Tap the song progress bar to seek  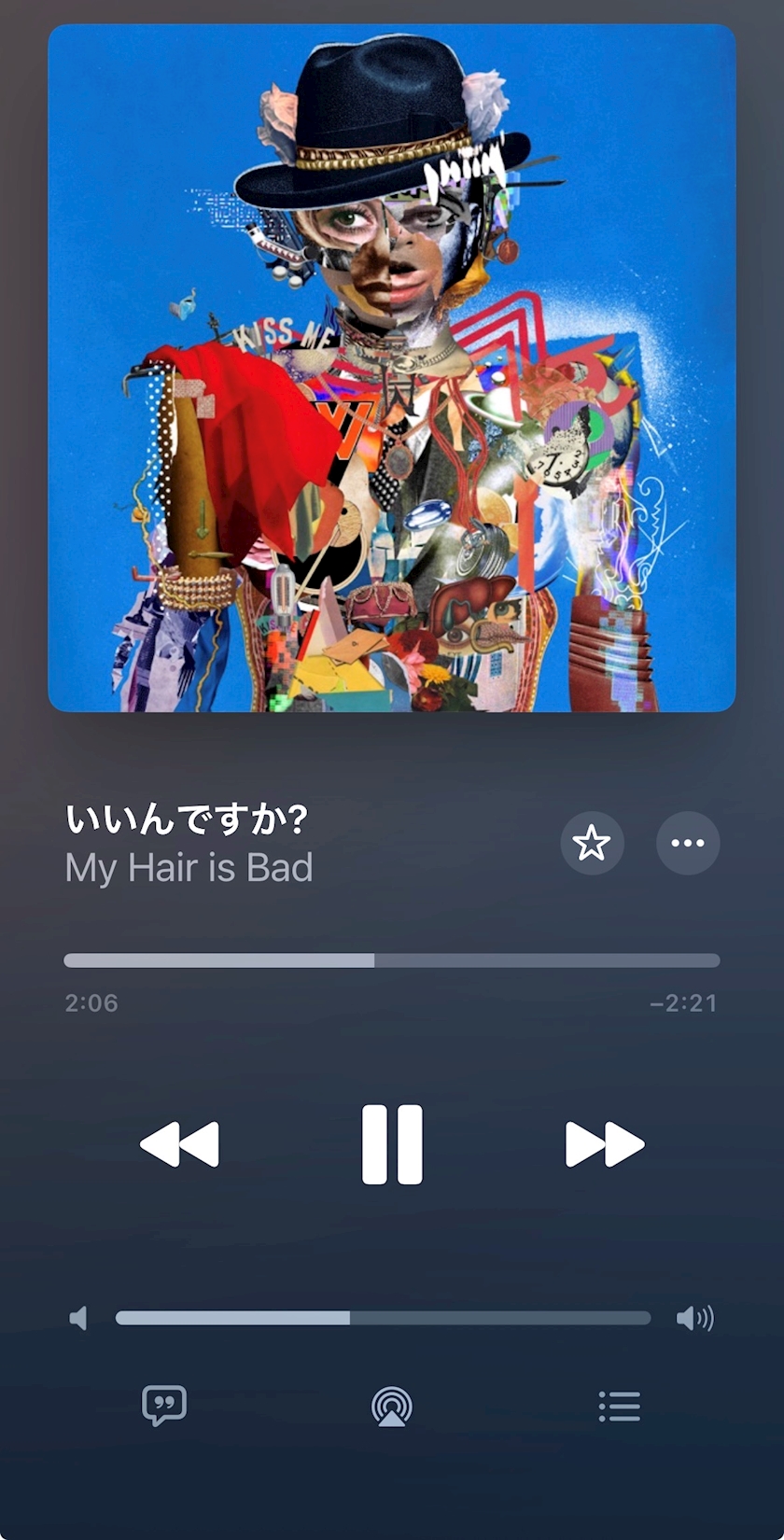point(392,960)
